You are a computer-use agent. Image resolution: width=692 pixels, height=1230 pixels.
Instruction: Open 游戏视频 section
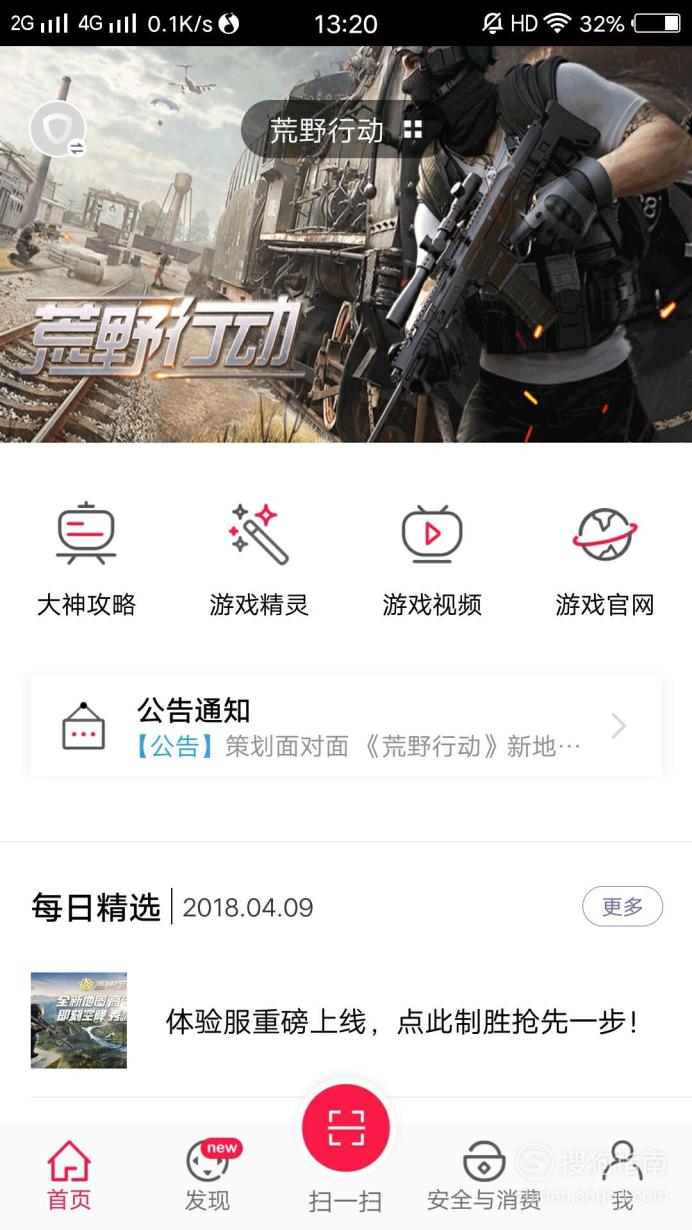pos(432,560)
